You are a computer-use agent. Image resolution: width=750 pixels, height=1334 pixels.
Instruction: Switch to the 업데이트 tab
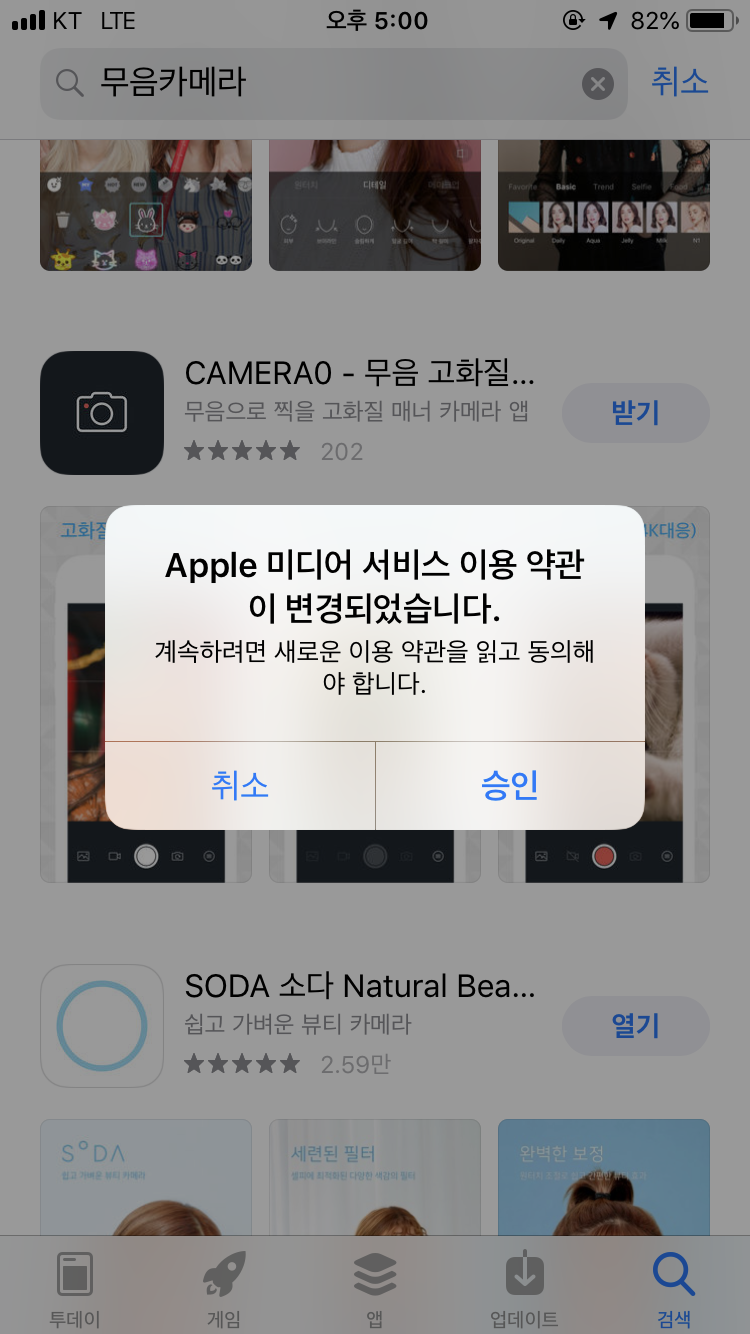pos(524,1288)
